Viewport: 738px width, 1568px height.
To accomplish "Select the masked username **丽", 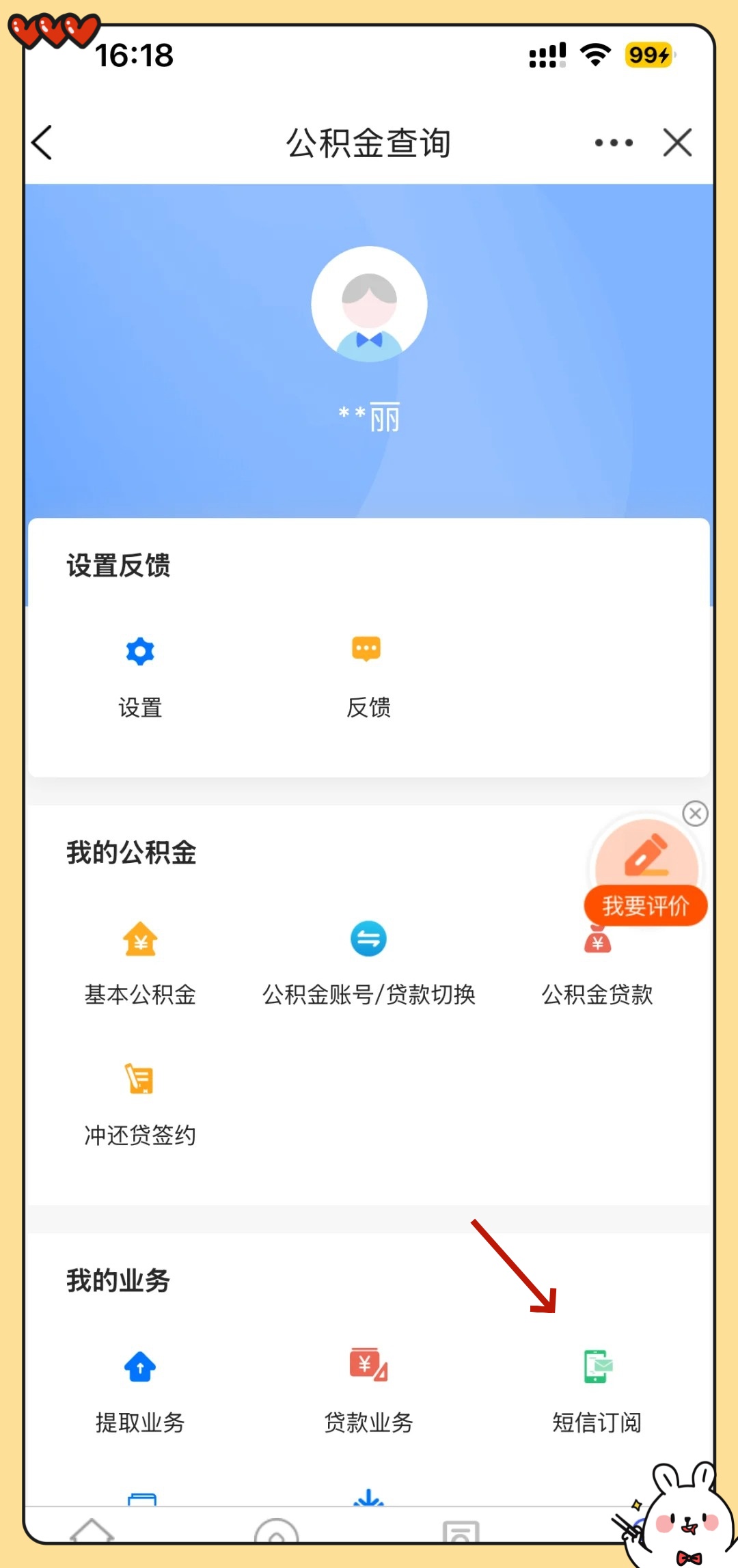I will click(369, 415).
